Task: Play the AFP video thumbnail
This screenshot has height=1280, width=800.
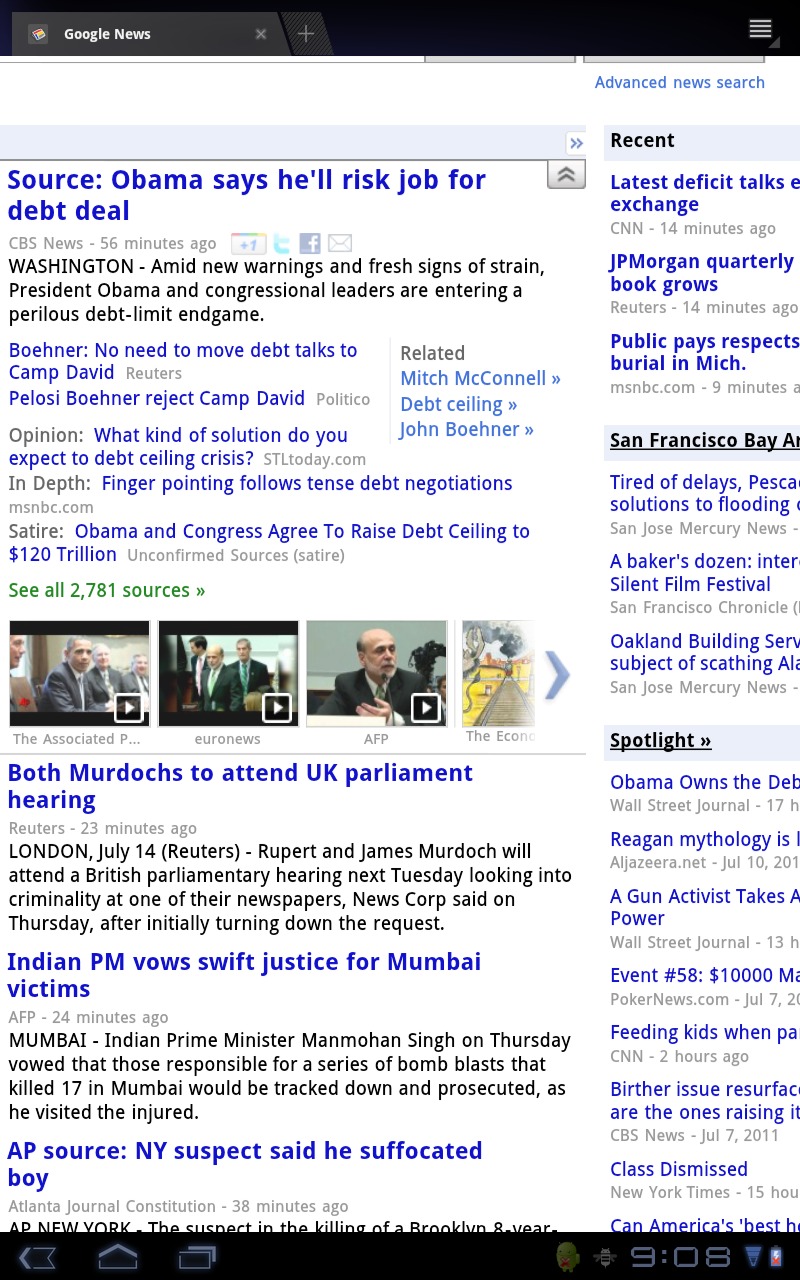Action: click(x=376, y=673)
